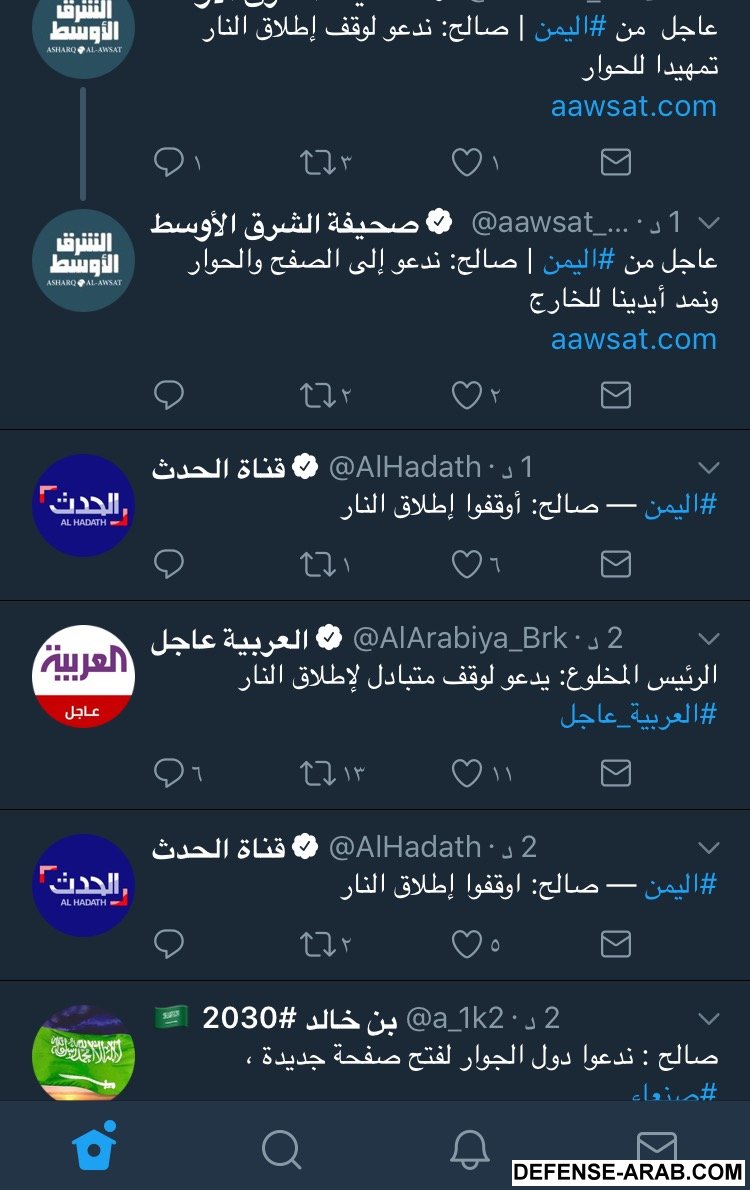
Task: Open the @a_1k2 Saudi flag avatar
Action: (x=84, y=1054)
